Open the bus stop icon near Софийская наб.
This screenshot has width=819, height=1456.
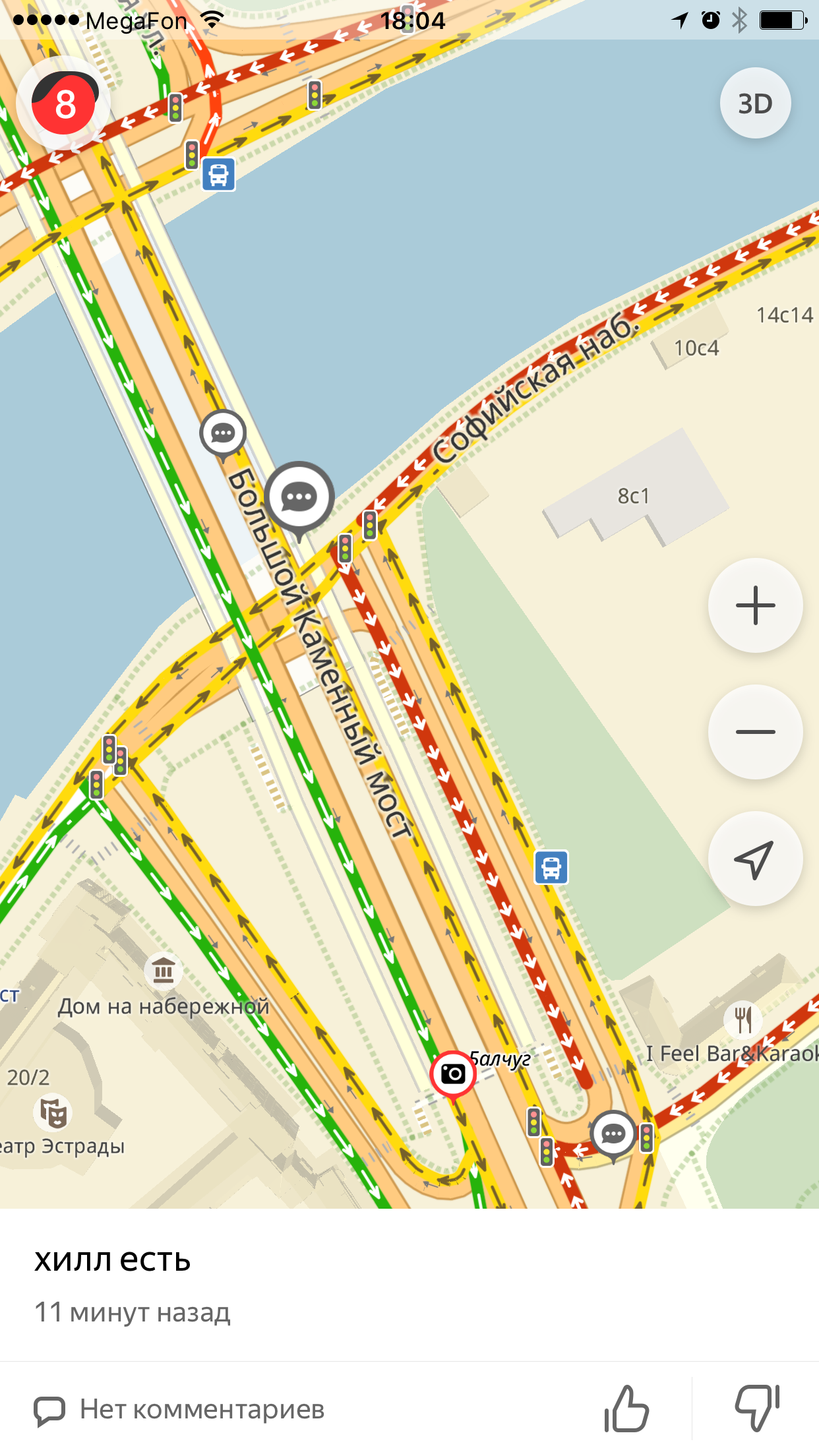[x=551, y=867]
